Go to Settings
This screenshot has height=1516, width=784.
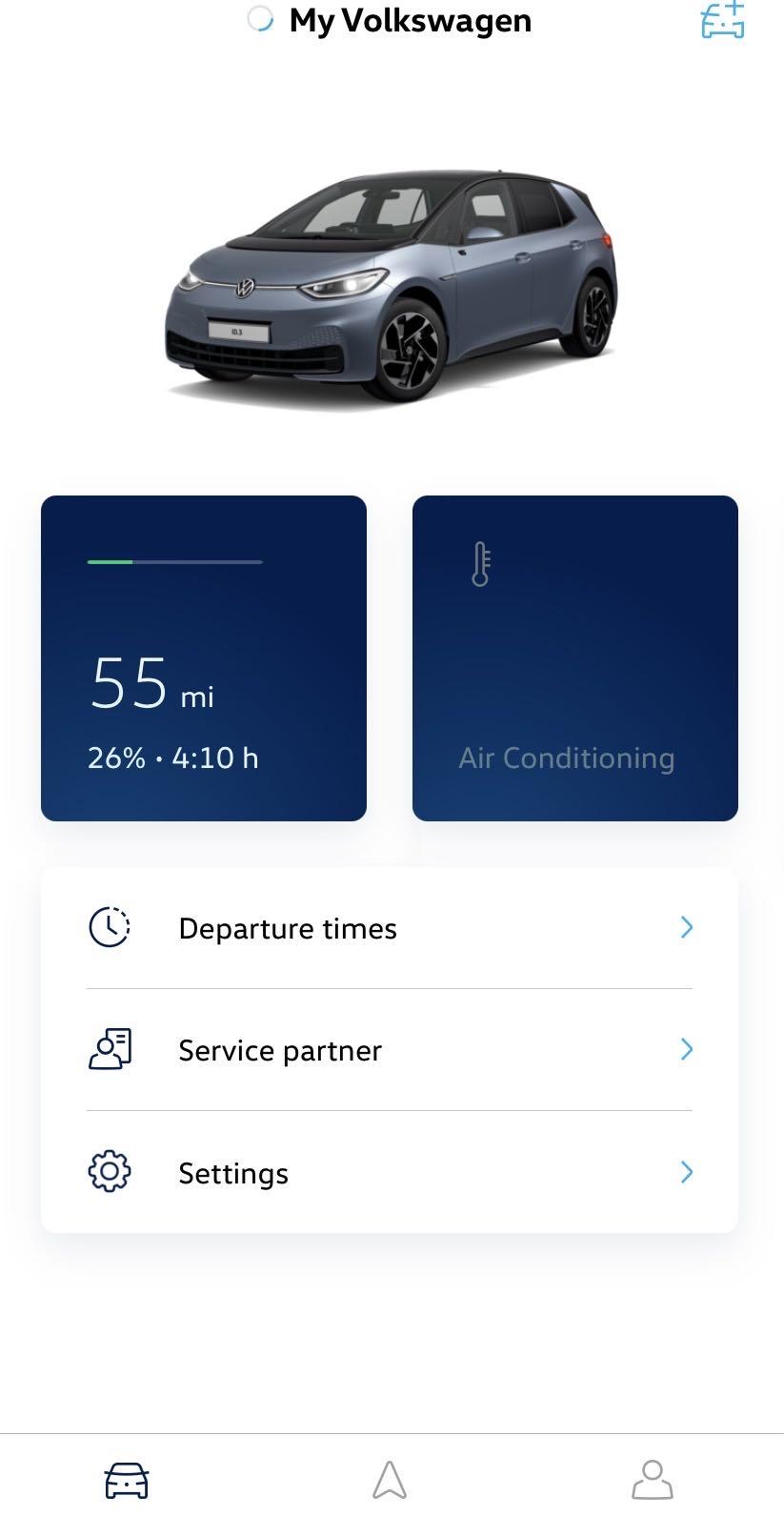coord(389,1173)
